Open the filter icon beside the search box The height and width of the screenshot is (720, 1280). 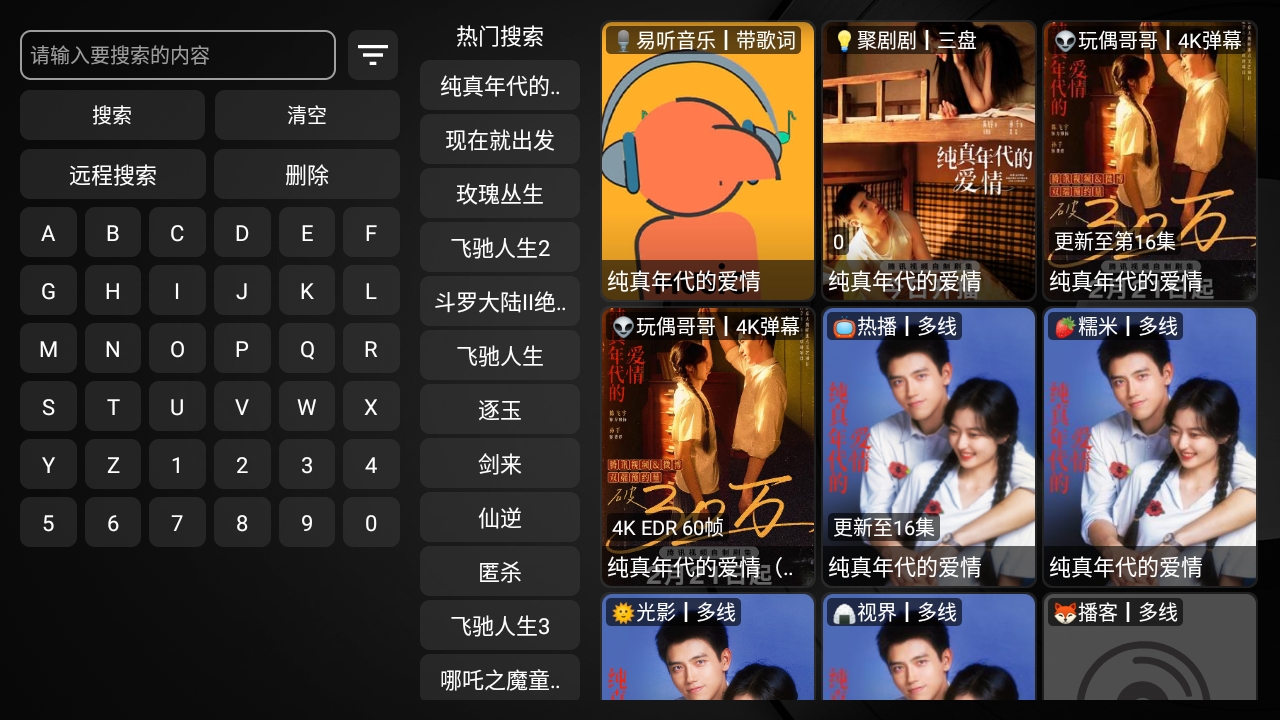click(373, 55)
